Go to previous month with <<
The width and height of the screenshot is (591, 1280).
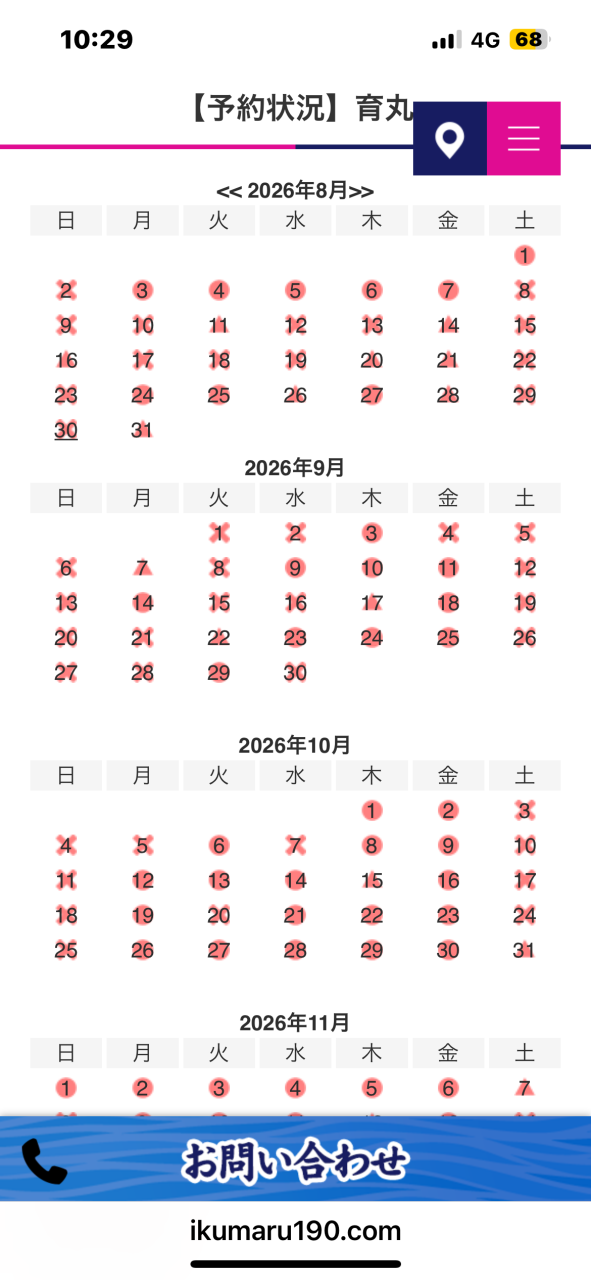[x=229, y=190]
